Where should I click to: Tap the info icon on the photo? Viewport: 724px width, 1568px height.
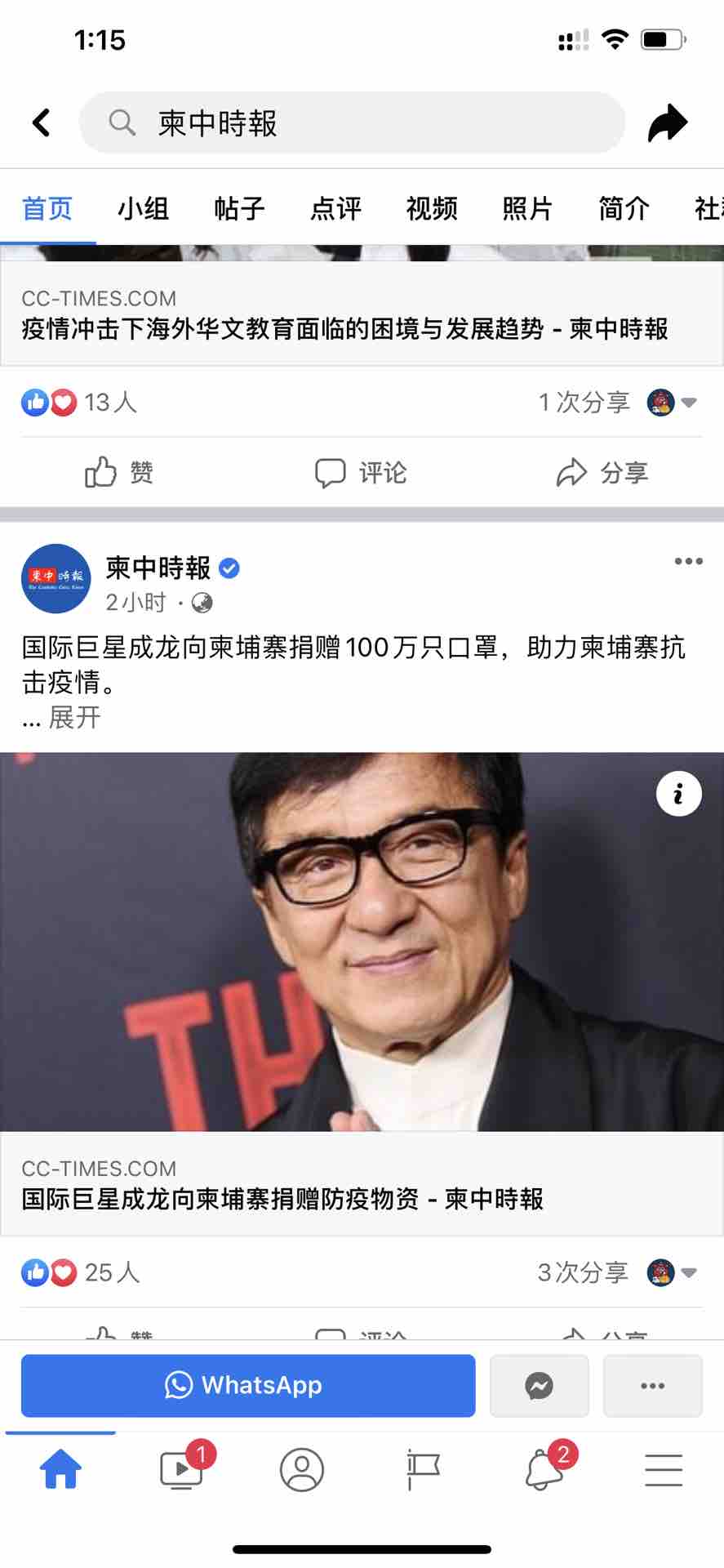pyautogui.click(x=678, y=794)
